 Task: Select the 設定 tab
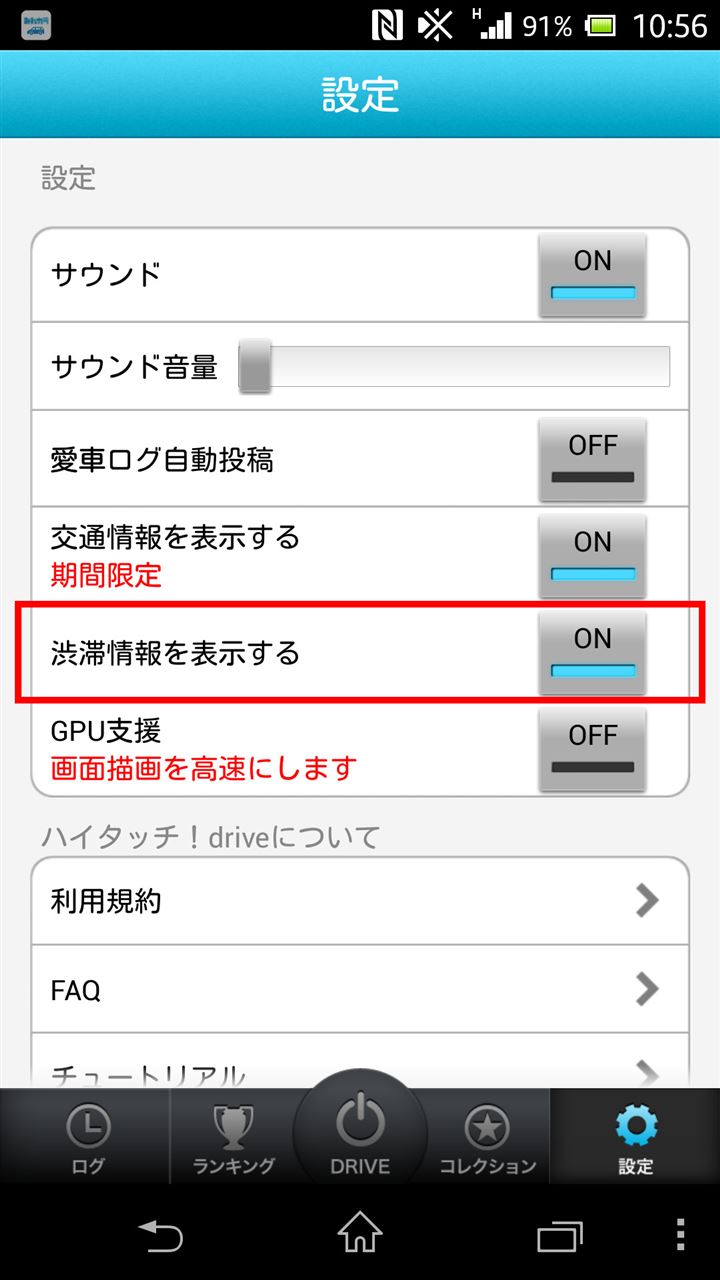(x=636, y=1137)
